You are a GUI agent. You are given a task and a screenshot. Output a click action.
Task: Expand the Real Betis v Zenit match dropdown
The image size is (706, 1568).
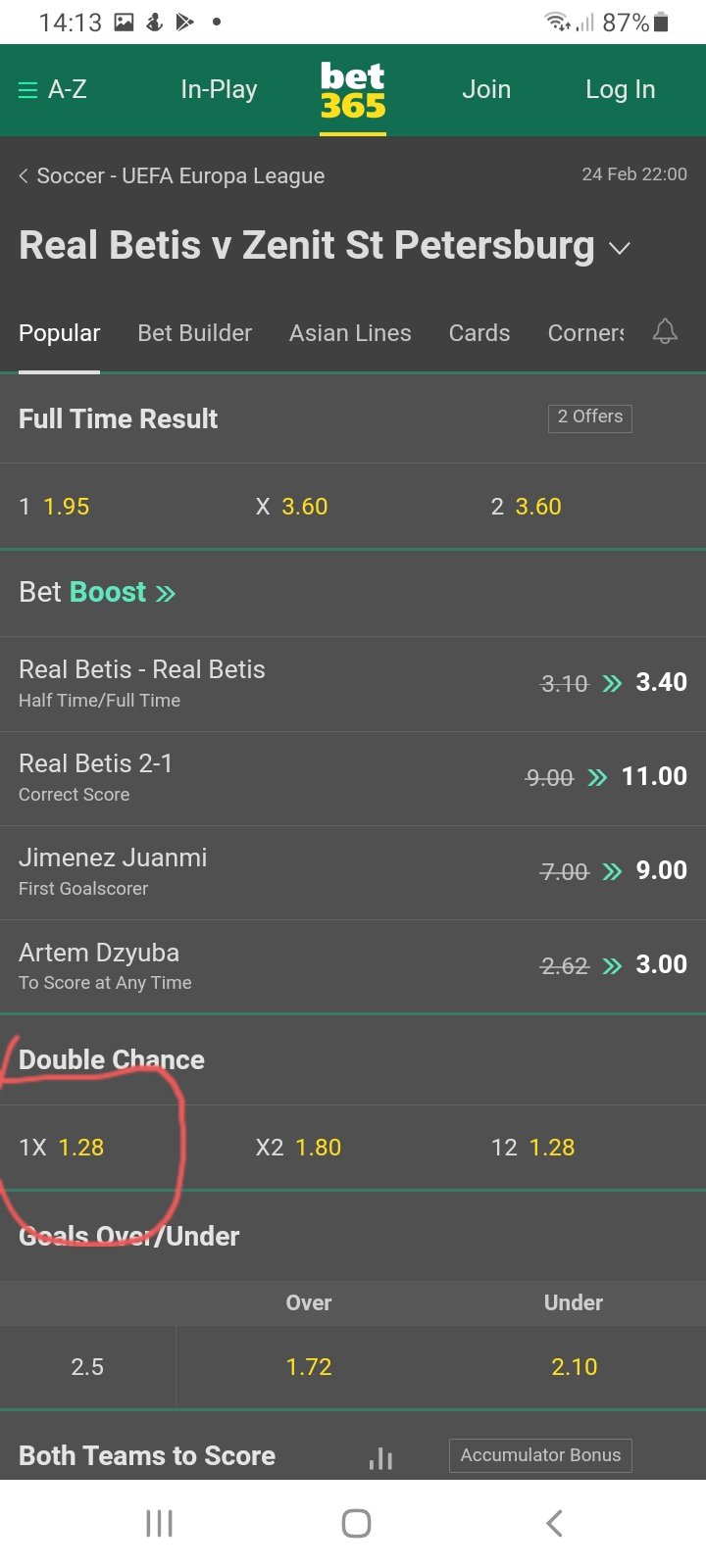619,248
